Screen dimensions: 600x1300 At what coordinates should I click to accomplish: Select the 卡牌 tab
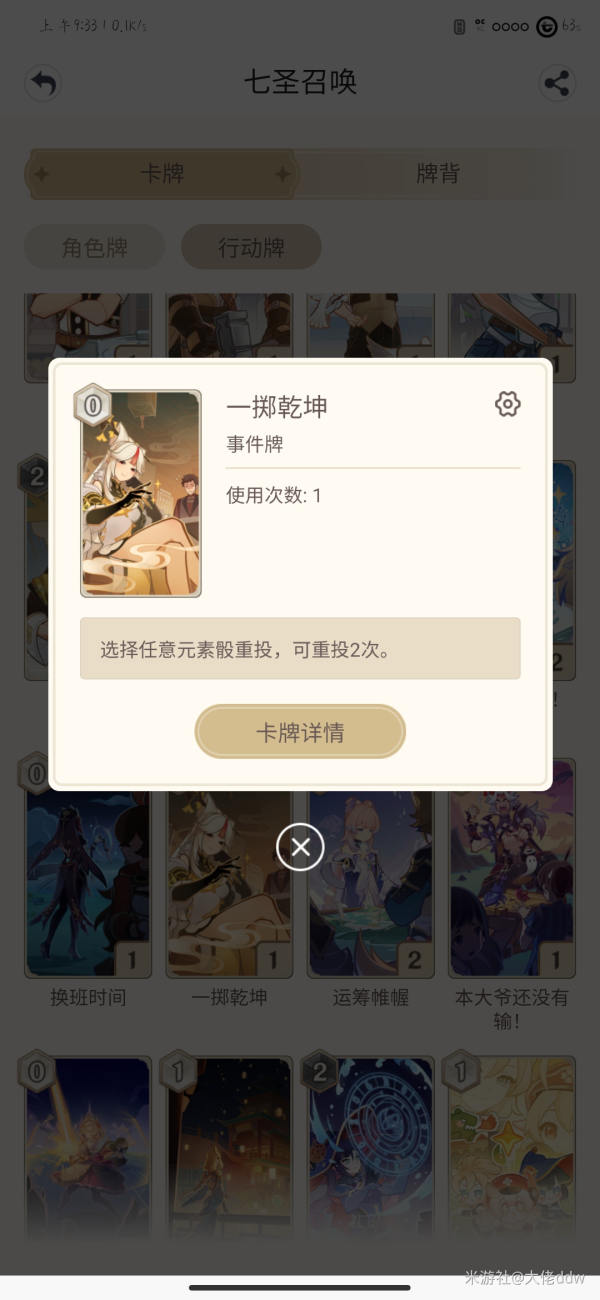coord(162,174)
